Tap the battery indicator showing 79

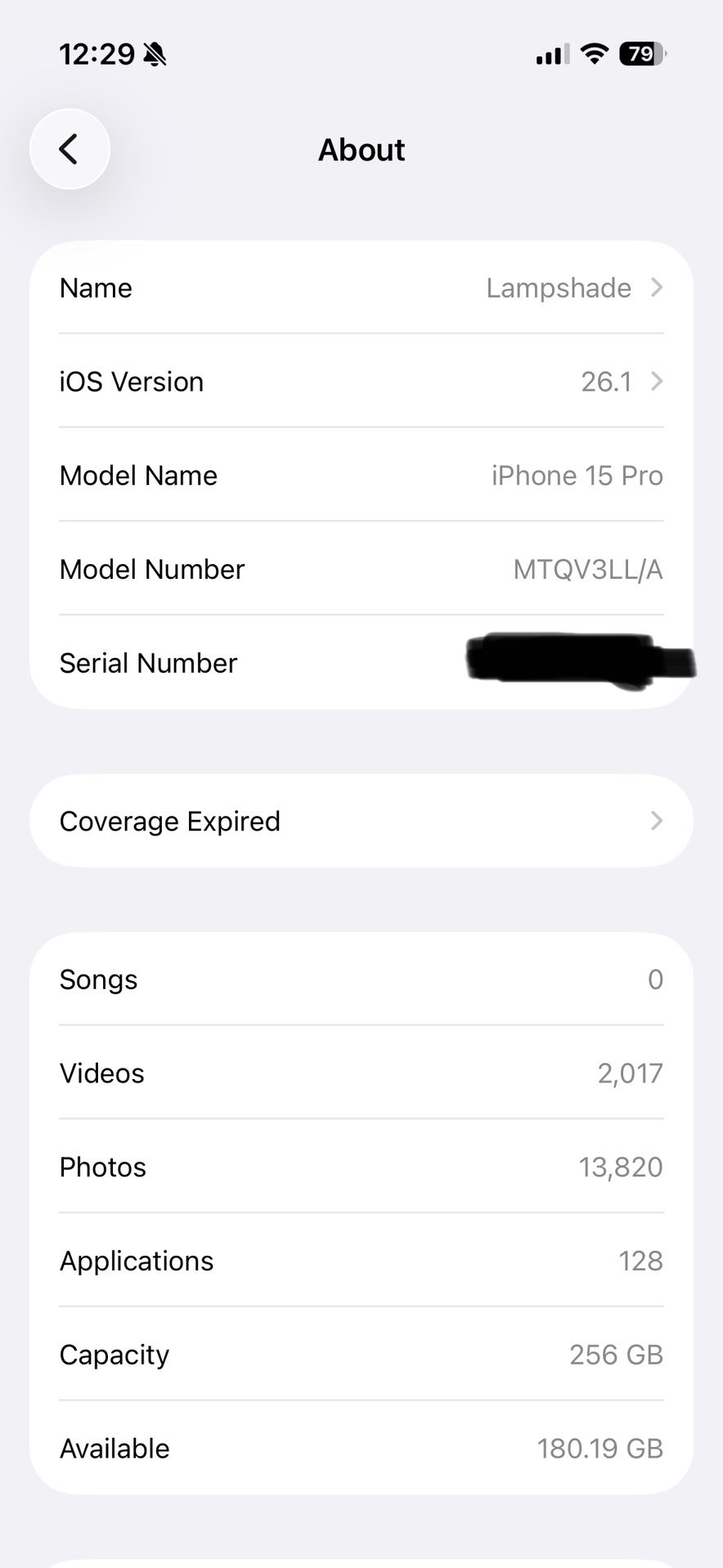[642, 53]
